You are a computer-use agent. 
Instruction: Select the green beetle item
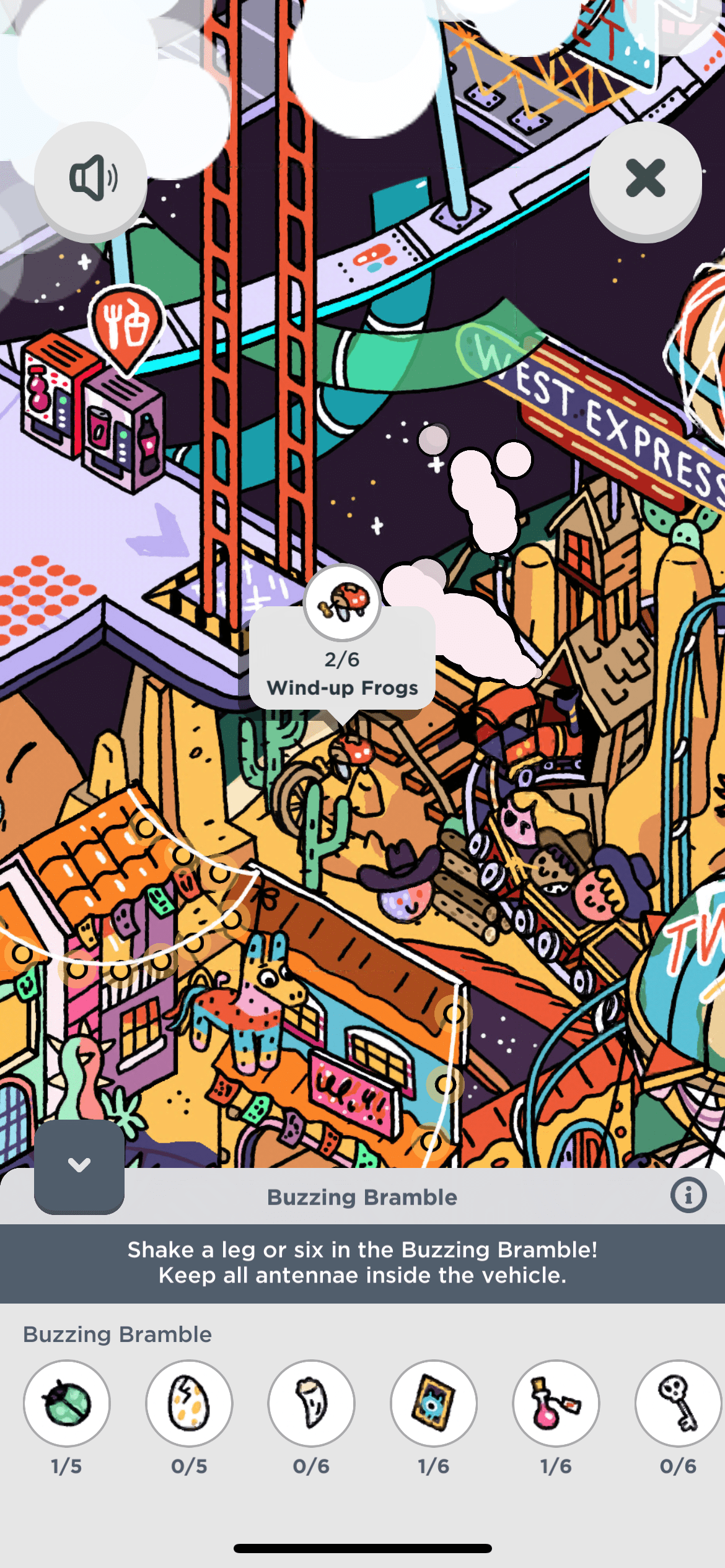point(67,1403)
